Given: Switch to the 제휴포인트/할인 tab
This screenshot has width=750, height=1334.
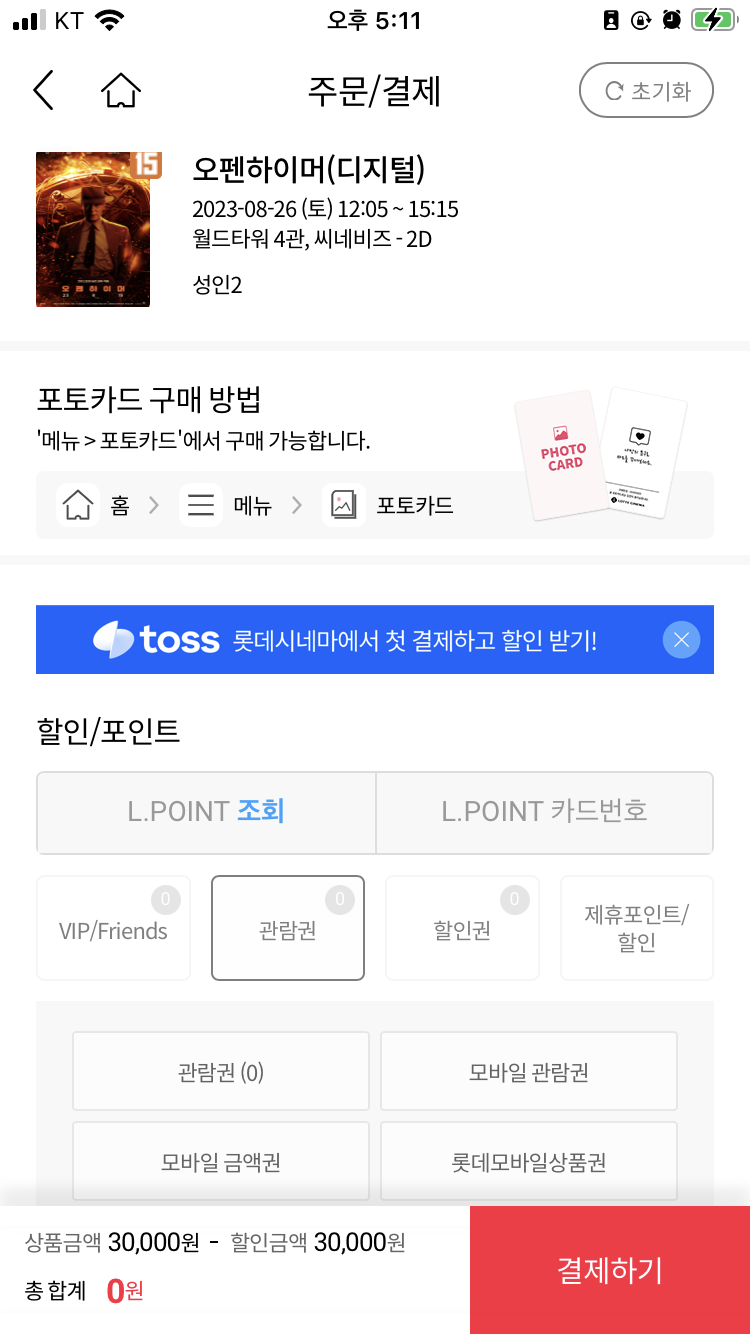Looking at the screenshot, I should tap(637, 927).
